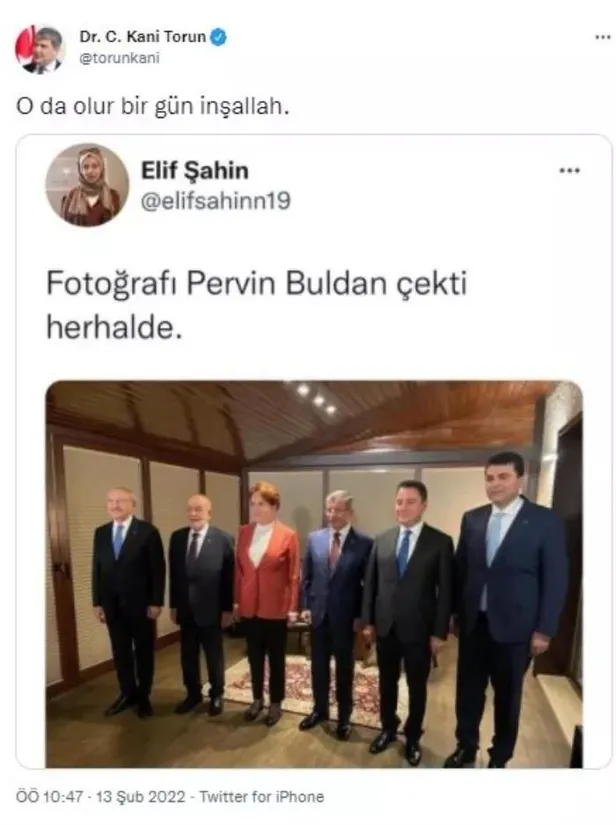Open the Twitter for iPhone source link

click(262, 797)
